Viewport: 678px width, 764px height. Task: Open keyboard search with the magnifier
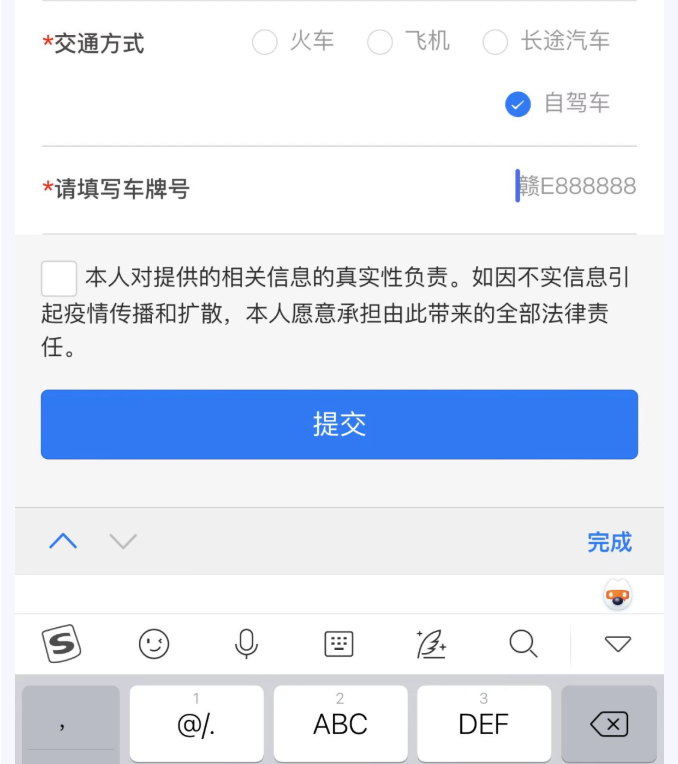click(523, 644)
